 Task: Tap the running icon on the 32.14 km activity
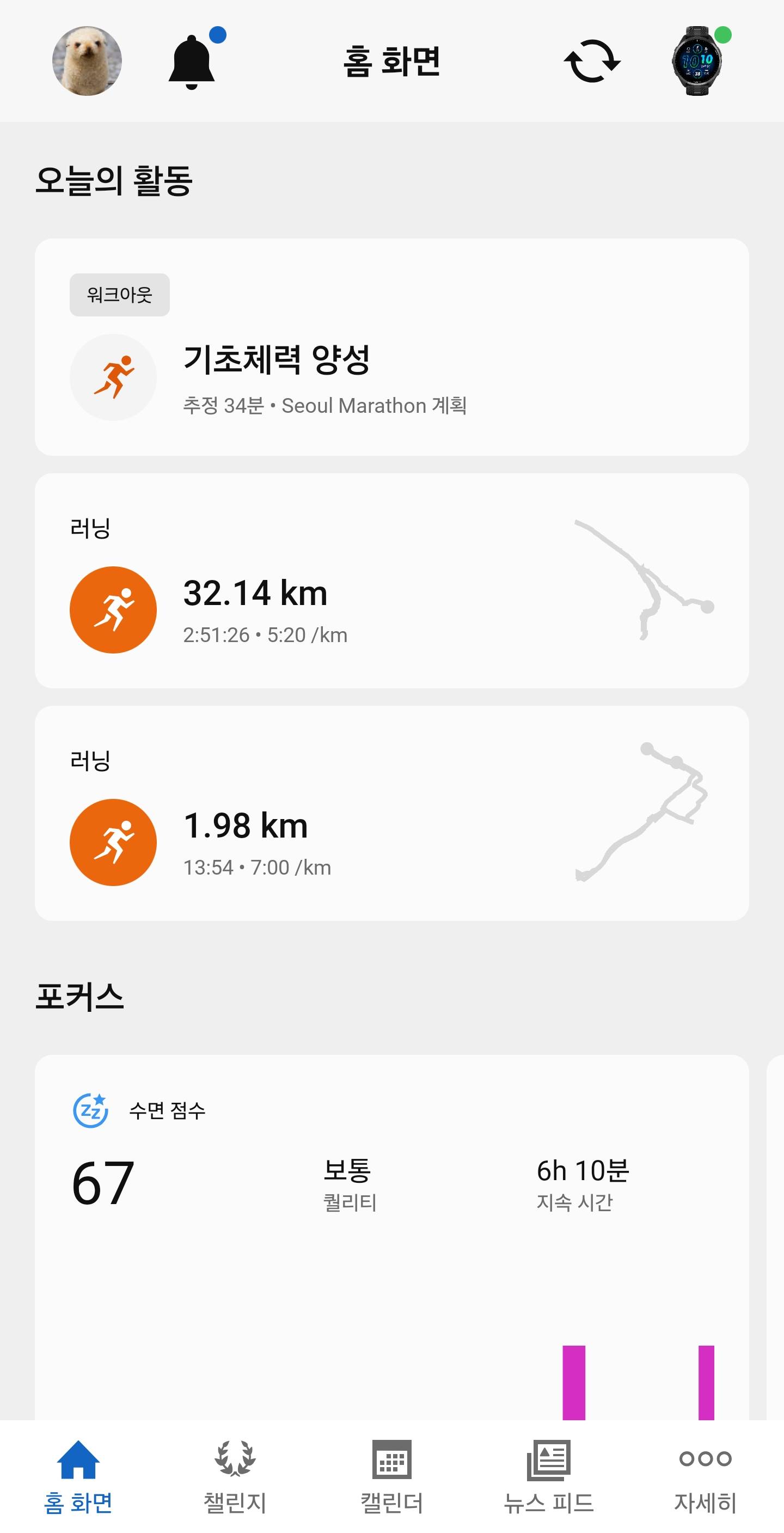(x=112, y=608)
